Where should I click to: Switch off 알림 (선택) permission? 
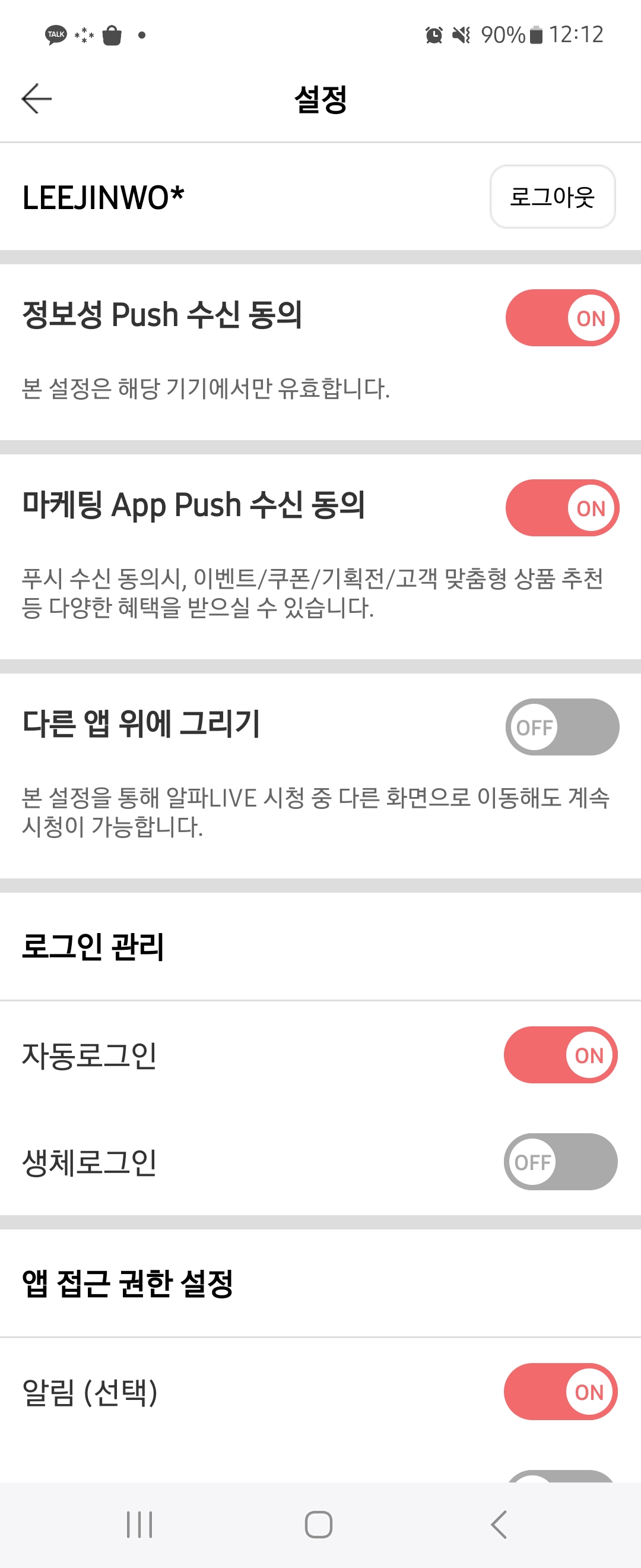561,1392
